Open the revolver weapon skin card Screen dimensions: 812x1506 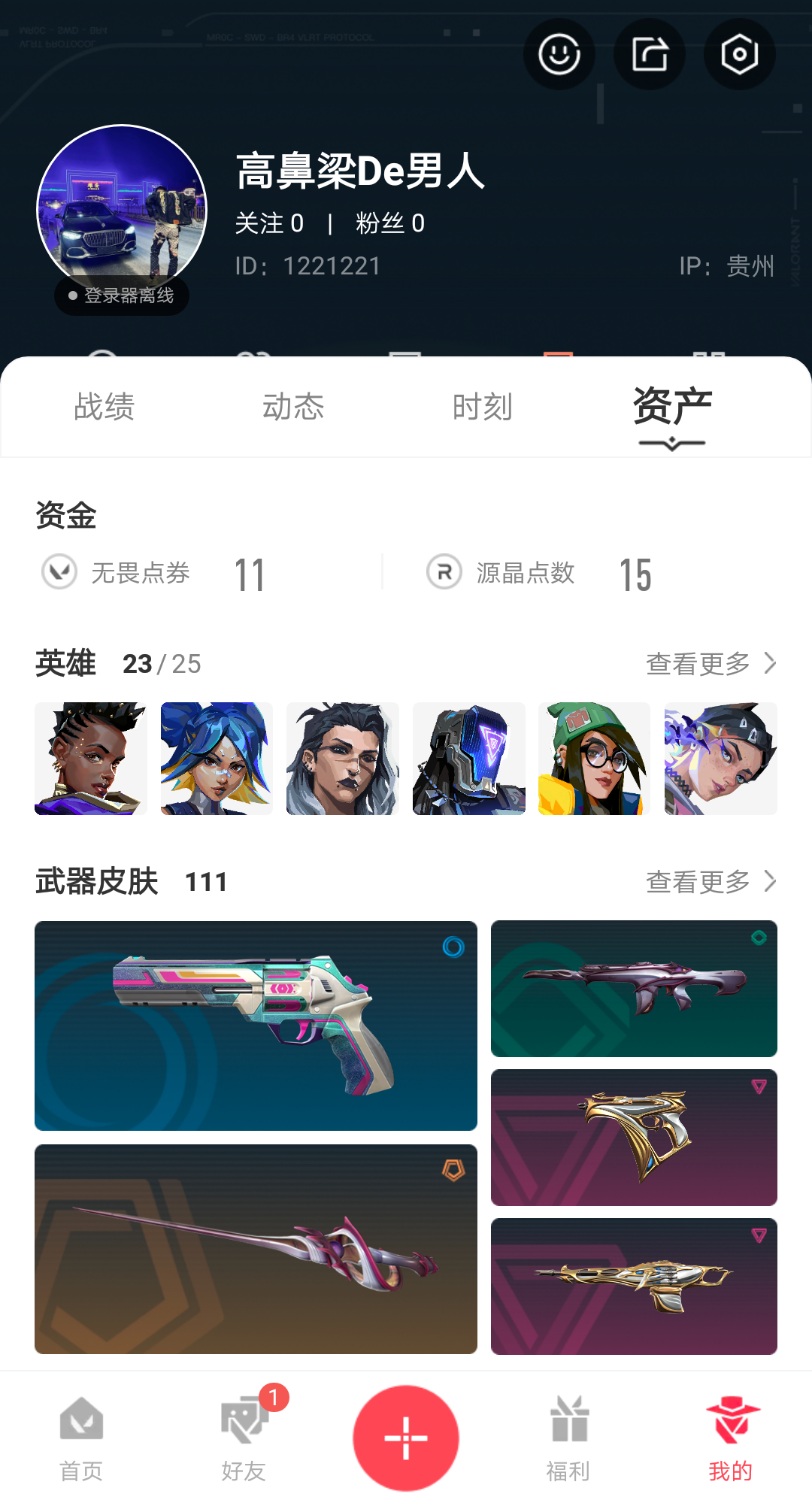pyautogui.click(x=256, y=1026)
